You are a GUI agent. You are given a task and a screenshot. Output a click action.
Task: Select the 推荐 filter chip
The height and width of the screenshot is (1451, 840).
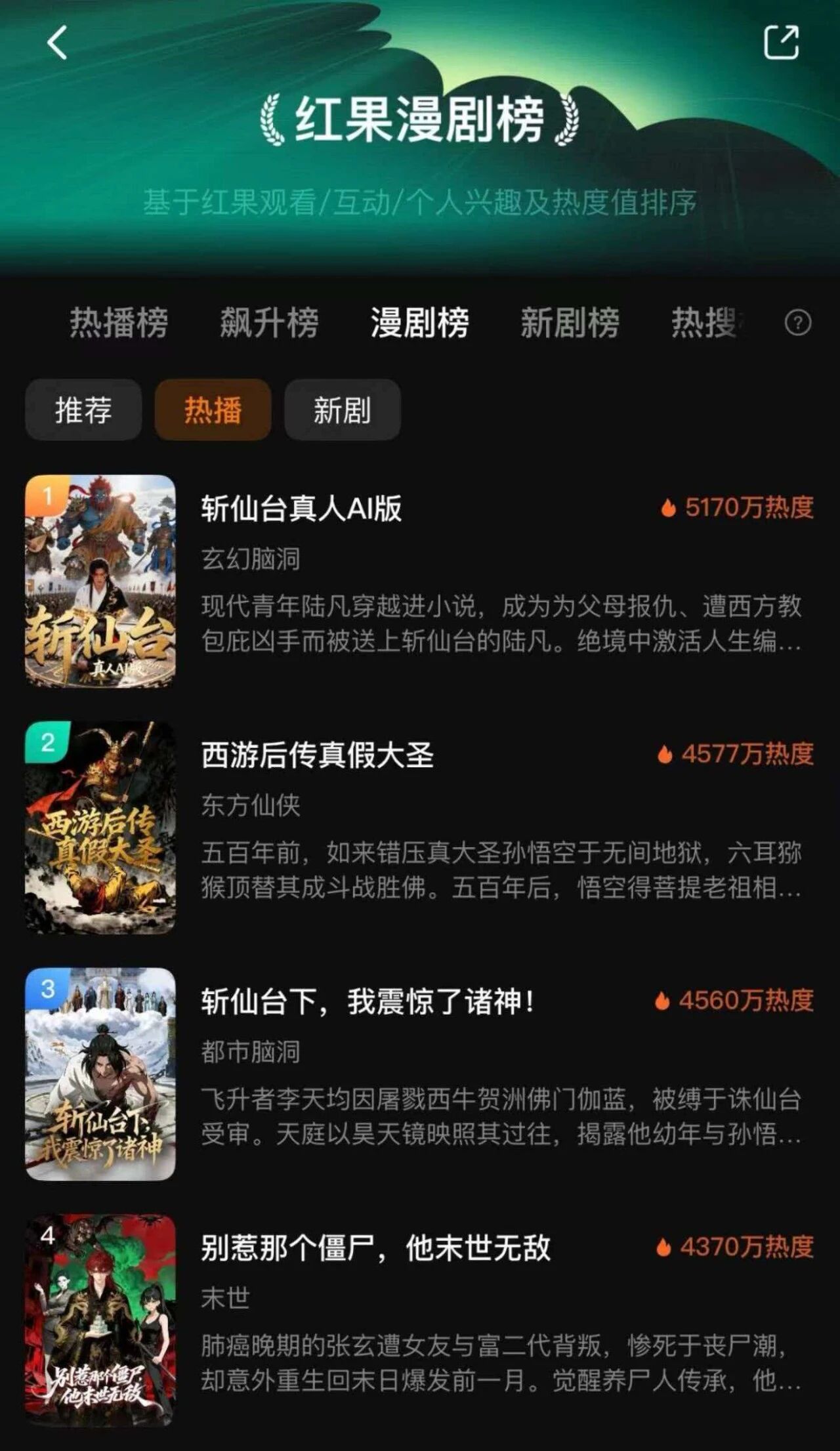click(83, 410)
